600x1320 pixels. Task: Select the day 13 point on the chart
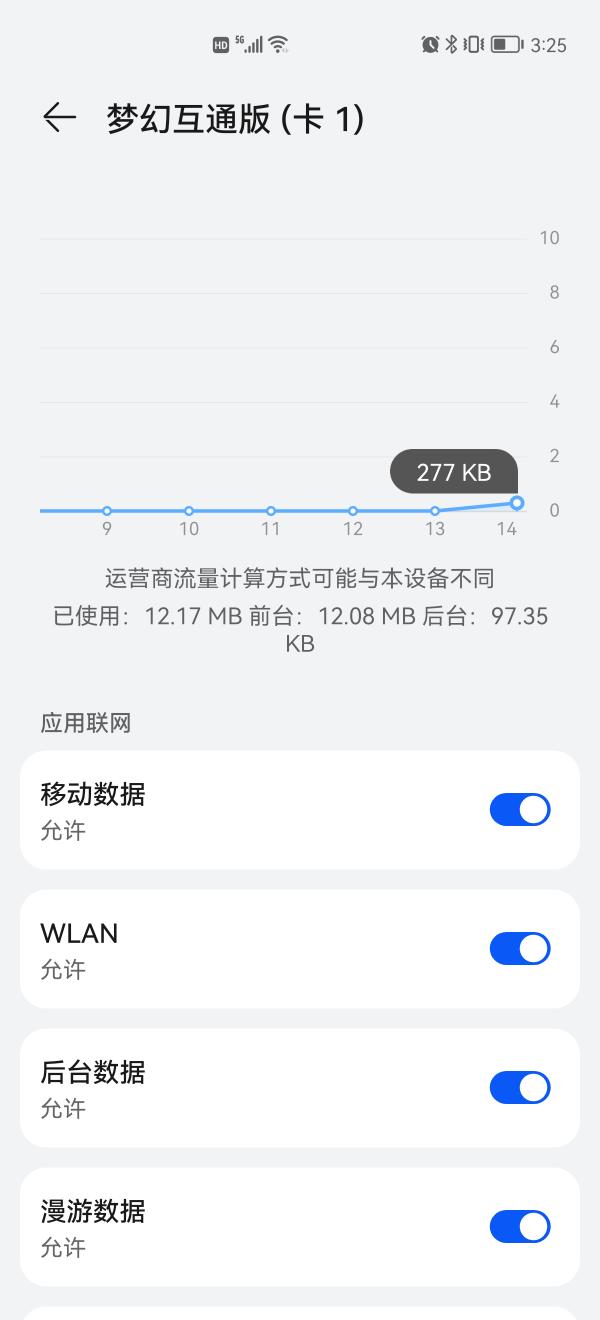pos(435,511)
